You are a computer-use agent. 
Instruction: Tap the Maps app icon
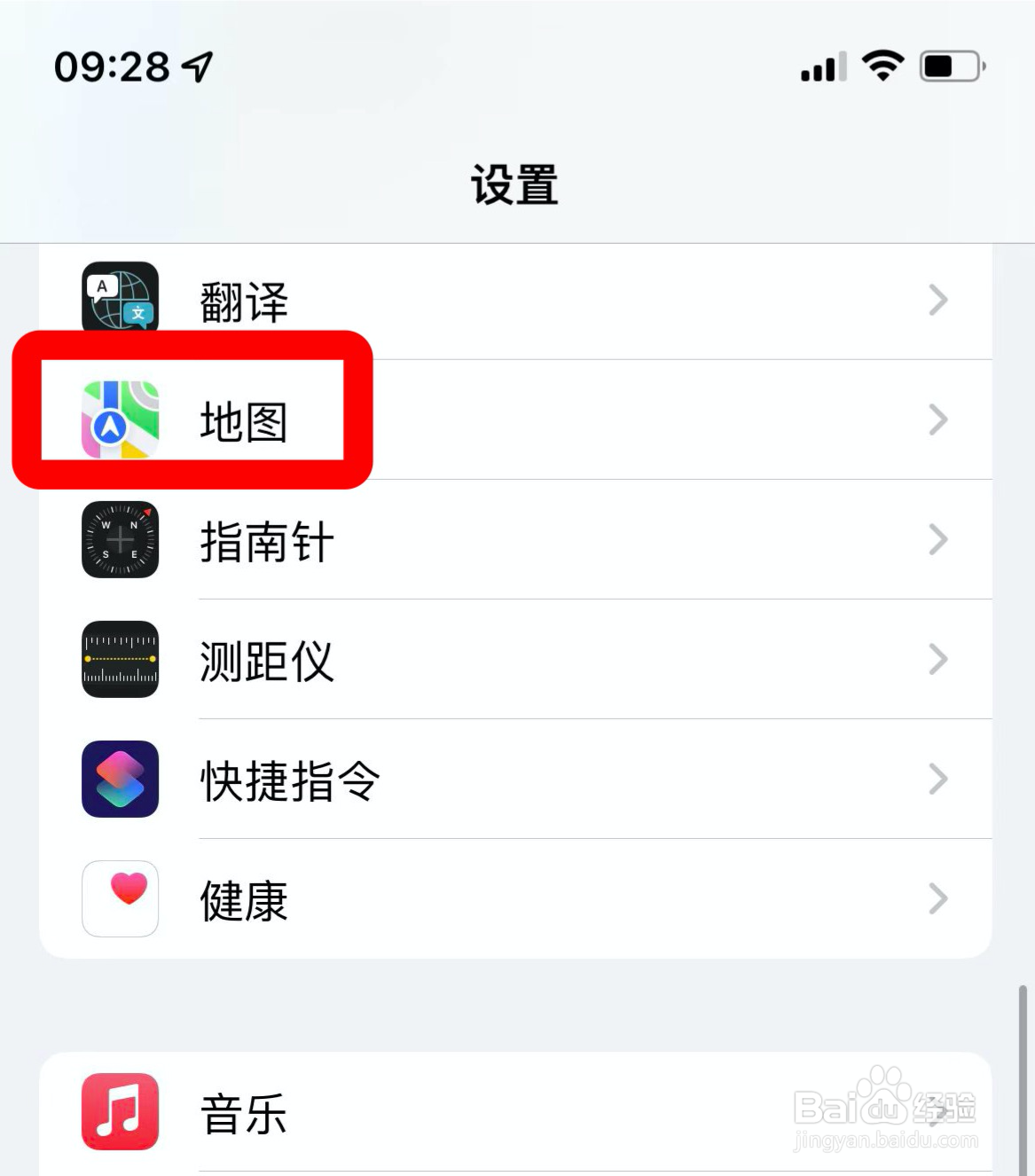pos(120,420)
